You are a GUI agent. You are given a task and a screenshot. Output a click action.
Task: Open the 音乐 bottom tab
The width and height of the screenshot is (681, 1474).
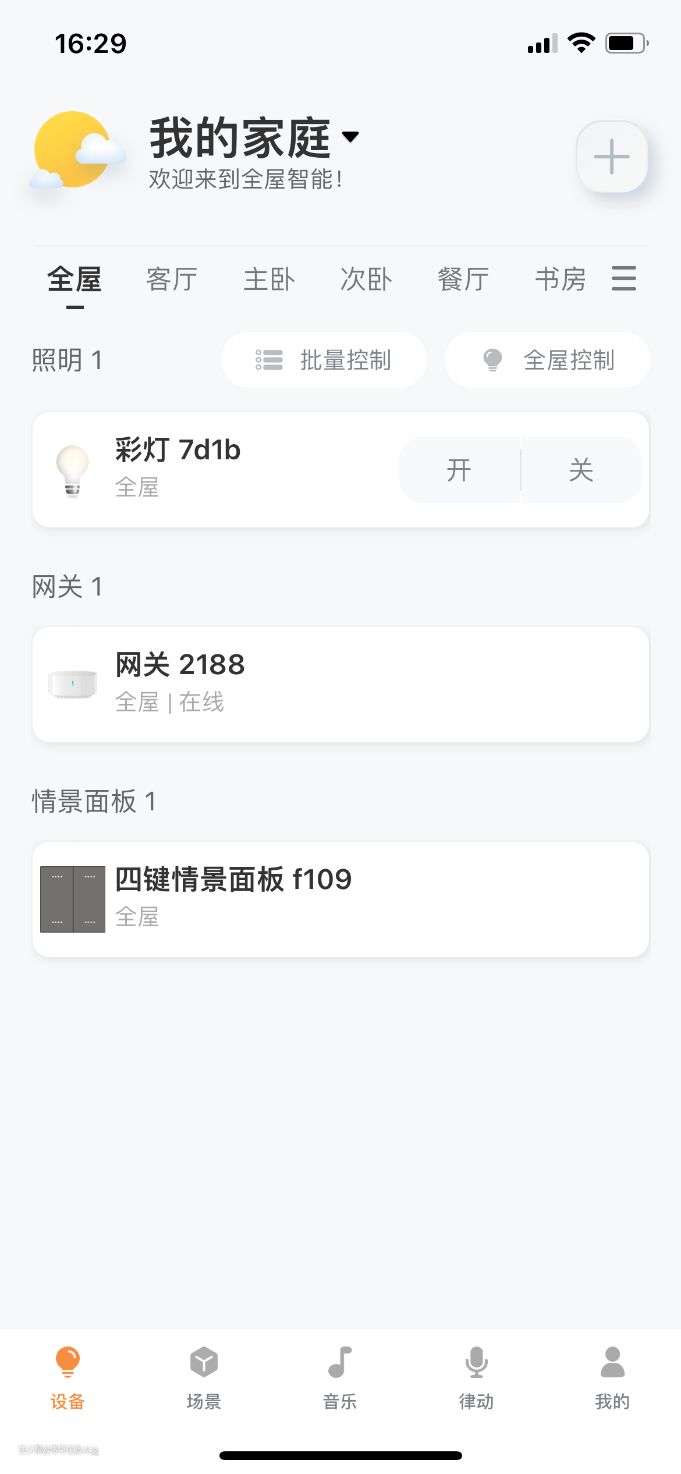[x=340, y=1378]
